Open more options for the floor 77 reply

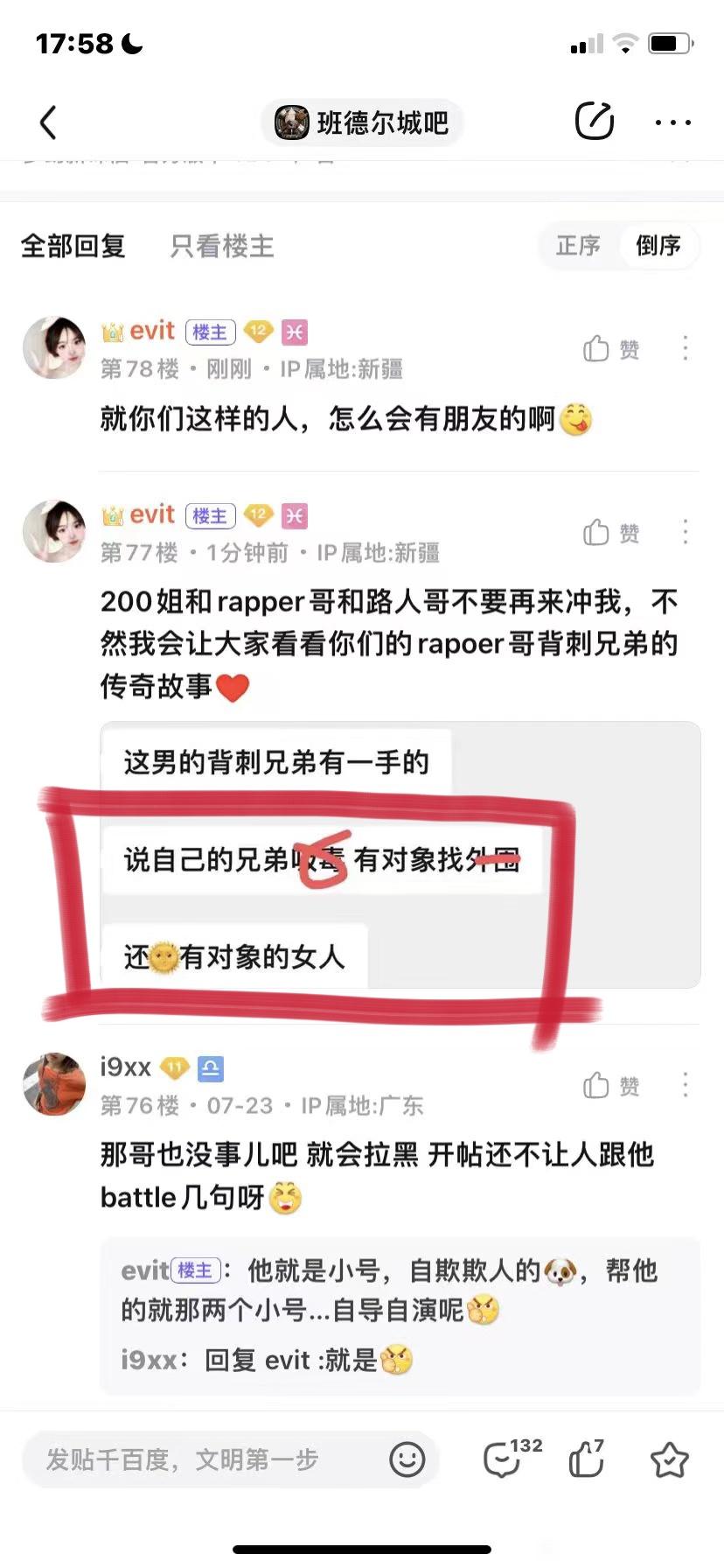tap(686, 532)
